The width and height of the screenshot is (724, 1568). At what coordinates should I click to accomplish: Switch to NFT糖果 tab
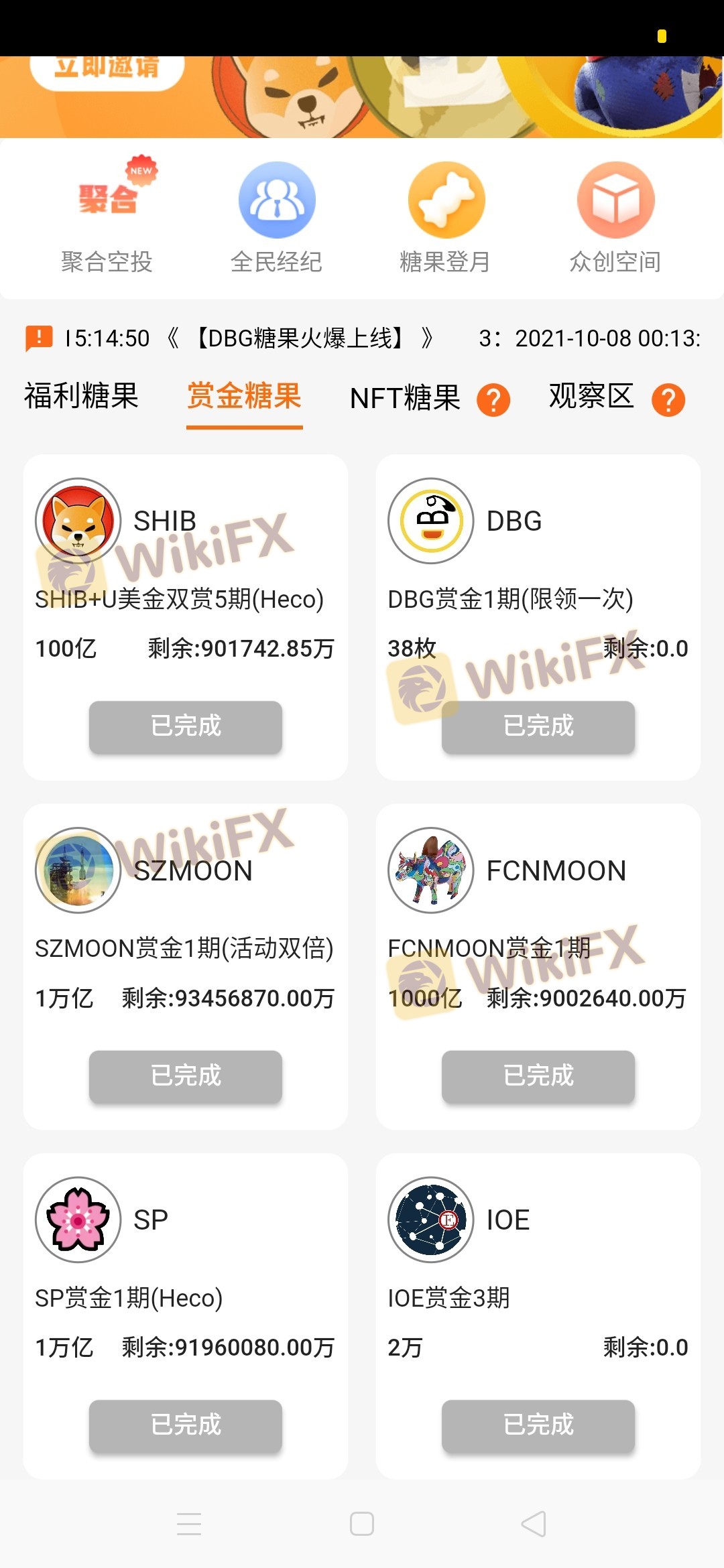tap(405, 398)
